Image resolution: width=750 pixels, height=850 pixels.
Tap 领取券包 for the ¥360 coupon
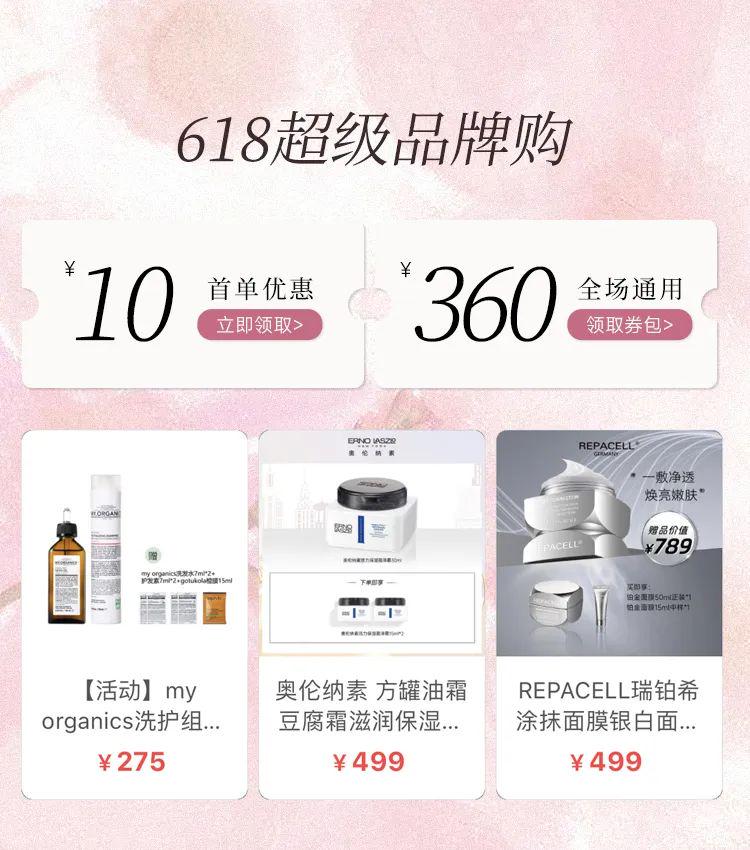pyautogui.click(x=630, y=325)
